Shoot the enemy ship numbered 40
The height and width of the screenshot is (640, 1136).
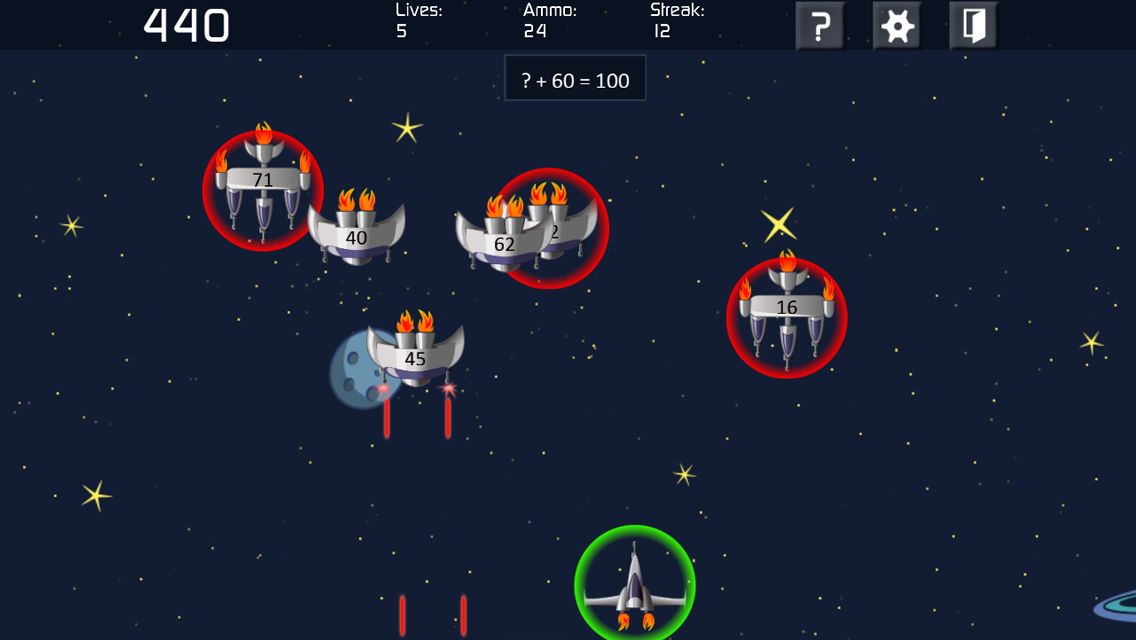click(356, 227)
